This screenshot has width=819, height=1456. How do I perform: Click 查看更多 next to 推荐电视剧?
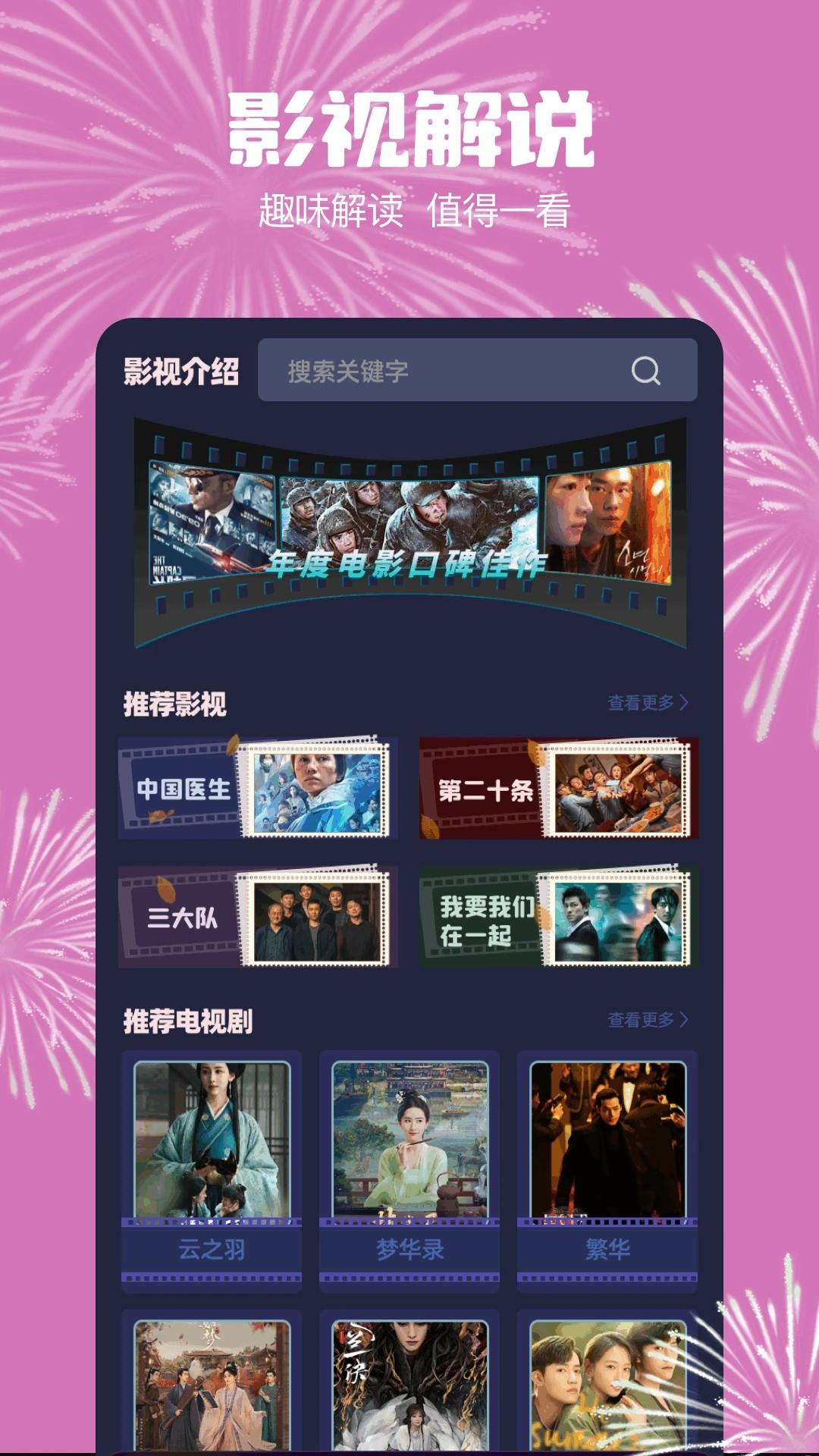642,1020
